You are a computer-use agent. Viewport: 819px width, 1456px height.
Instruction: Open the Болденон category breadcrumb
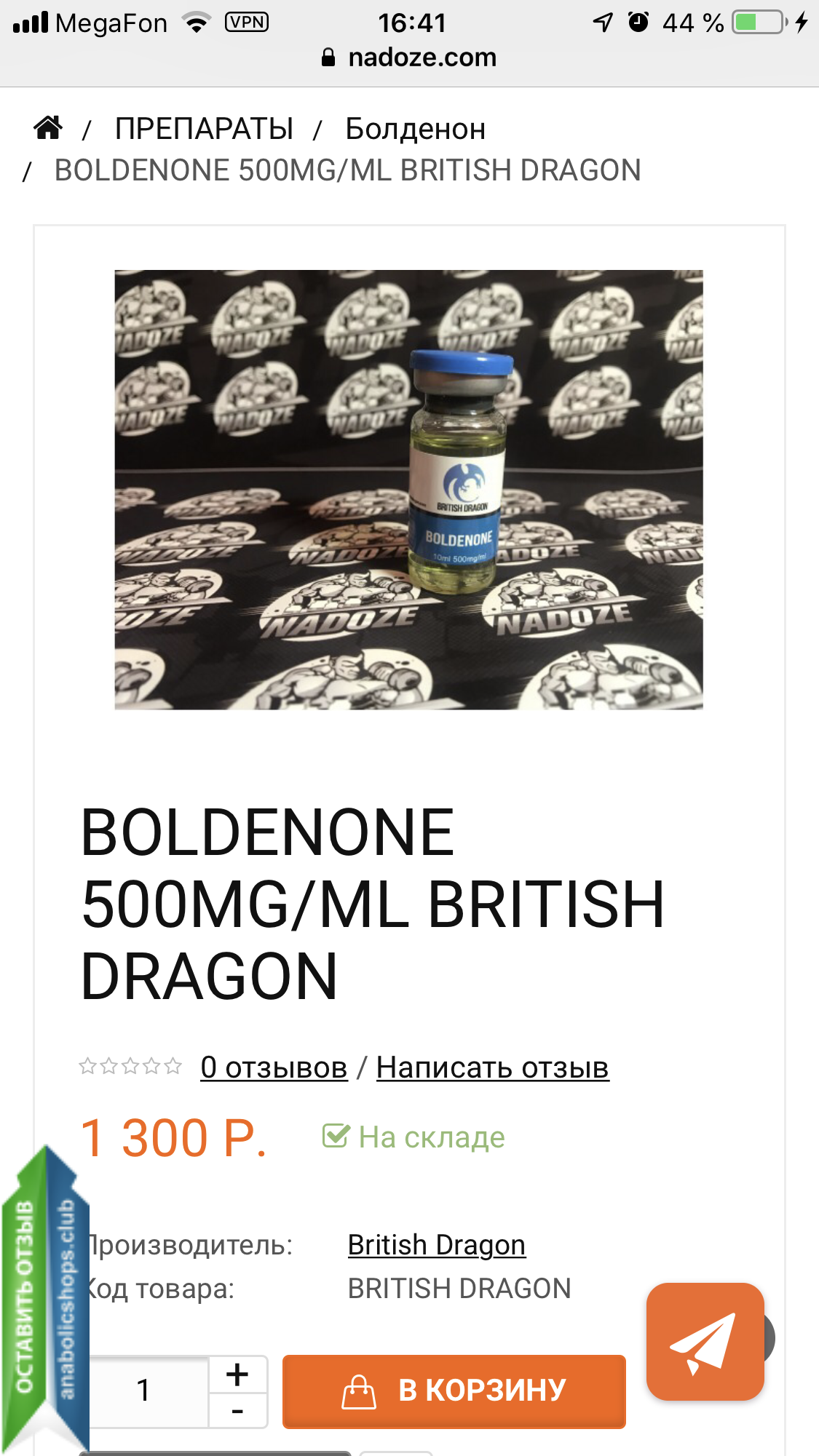click(415, 129)
